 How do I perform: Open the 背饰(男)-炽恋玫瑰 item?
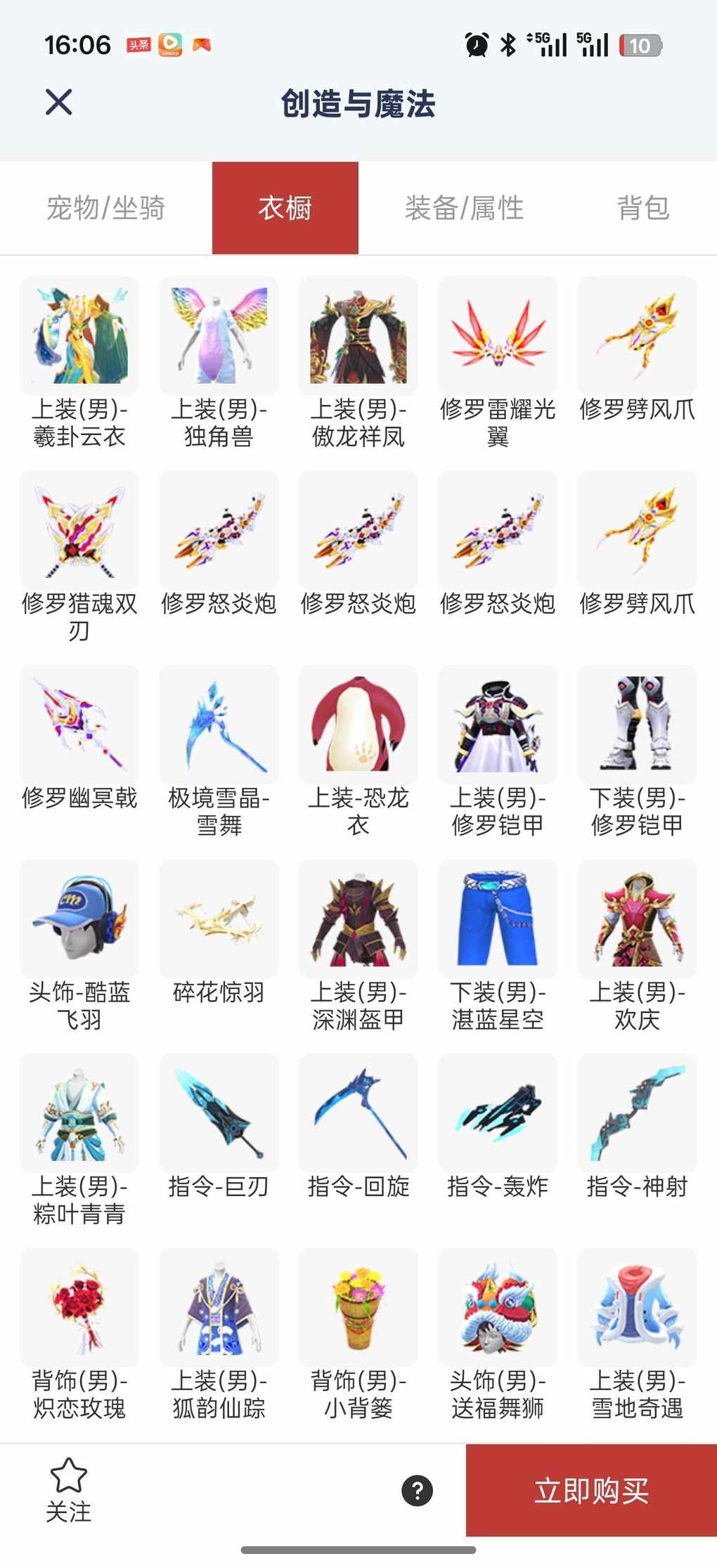coord(79,1307)
